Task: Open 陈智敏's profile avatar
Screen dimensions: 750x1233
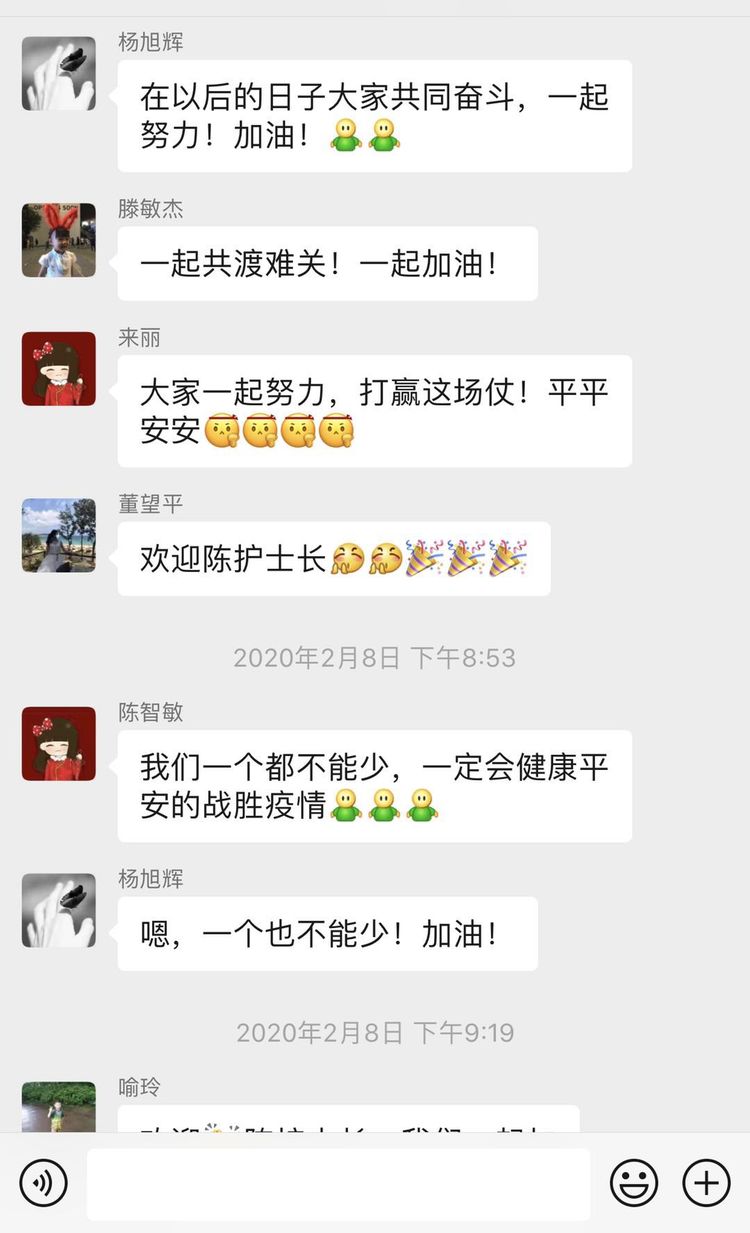Action: tap(59, 743)
